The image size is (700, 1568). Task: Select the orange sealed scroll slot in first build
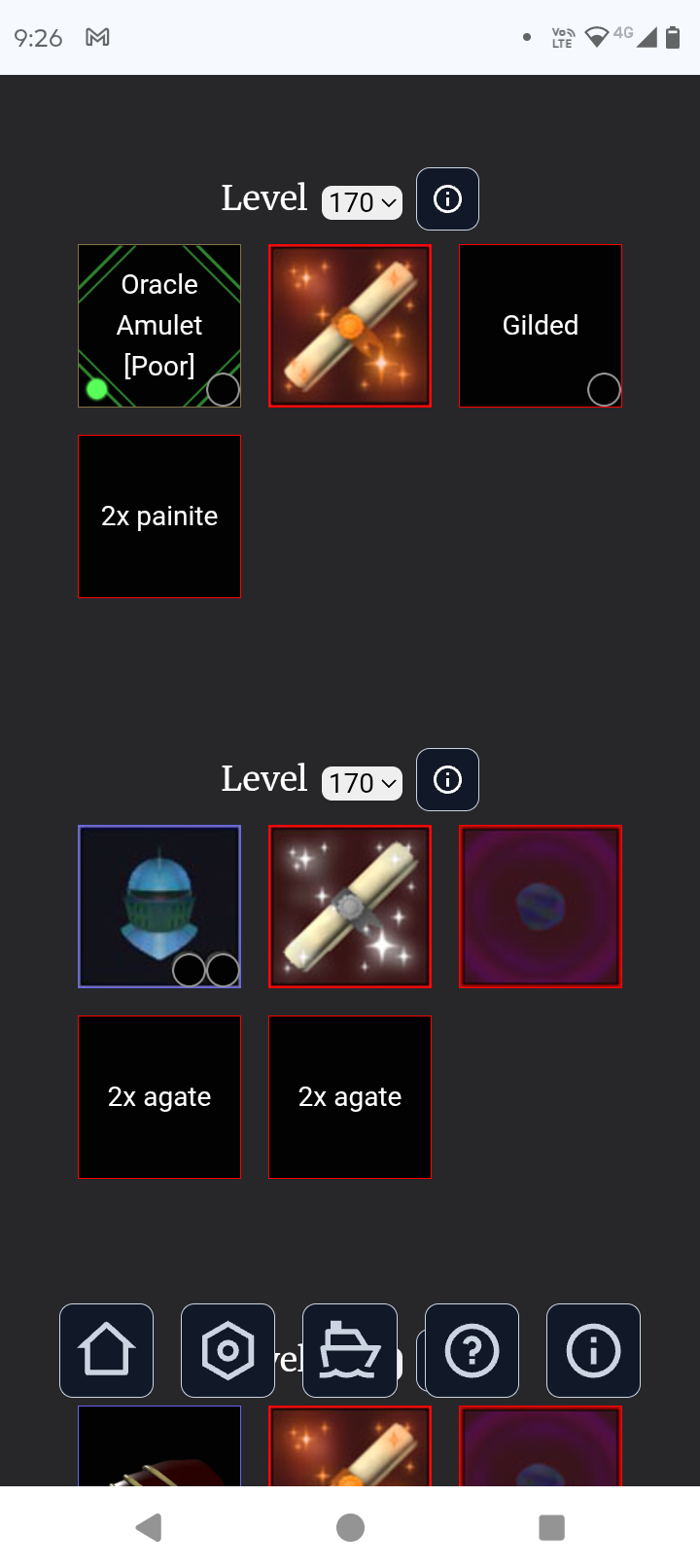tap(350, 325)
